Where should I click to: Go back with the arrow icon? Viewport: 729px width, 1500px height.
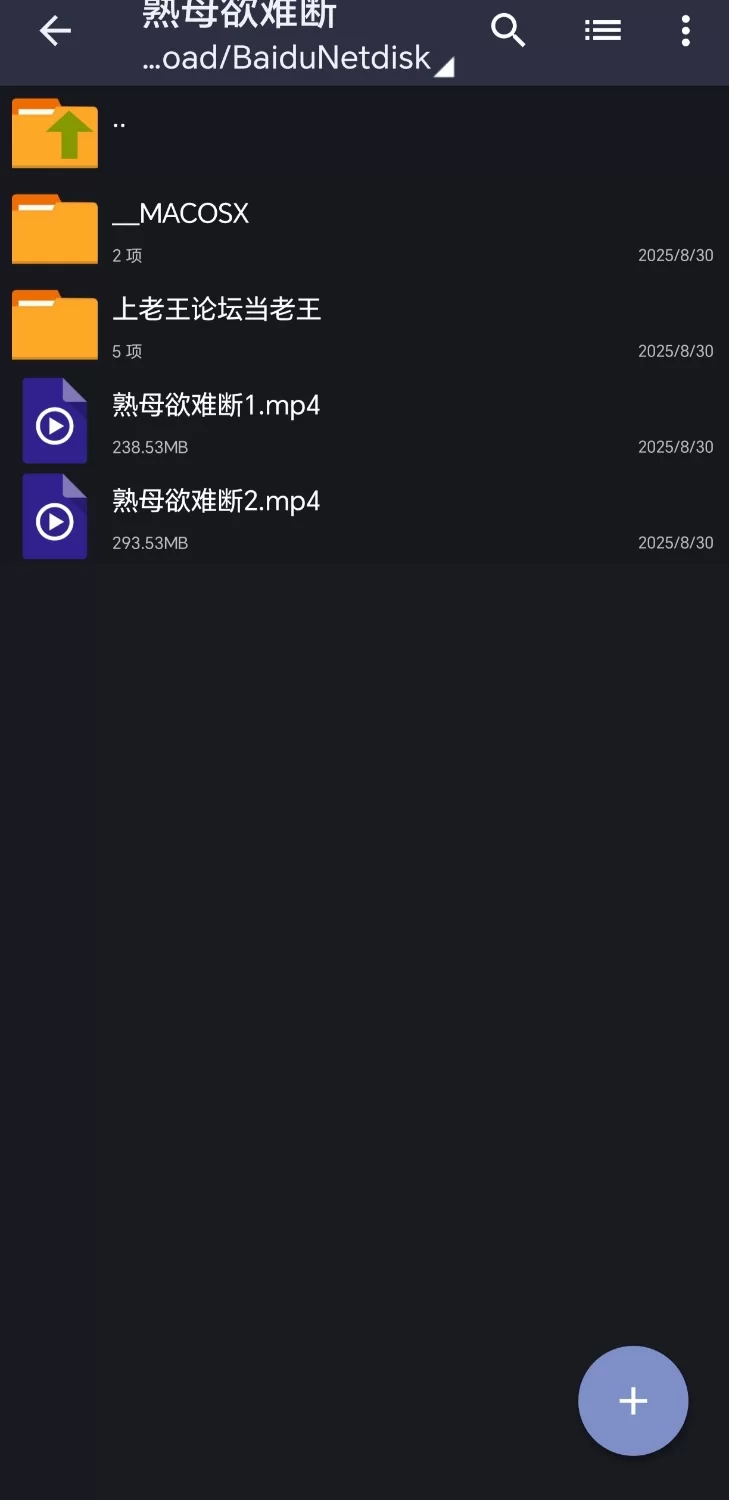[x=55, y=32]
